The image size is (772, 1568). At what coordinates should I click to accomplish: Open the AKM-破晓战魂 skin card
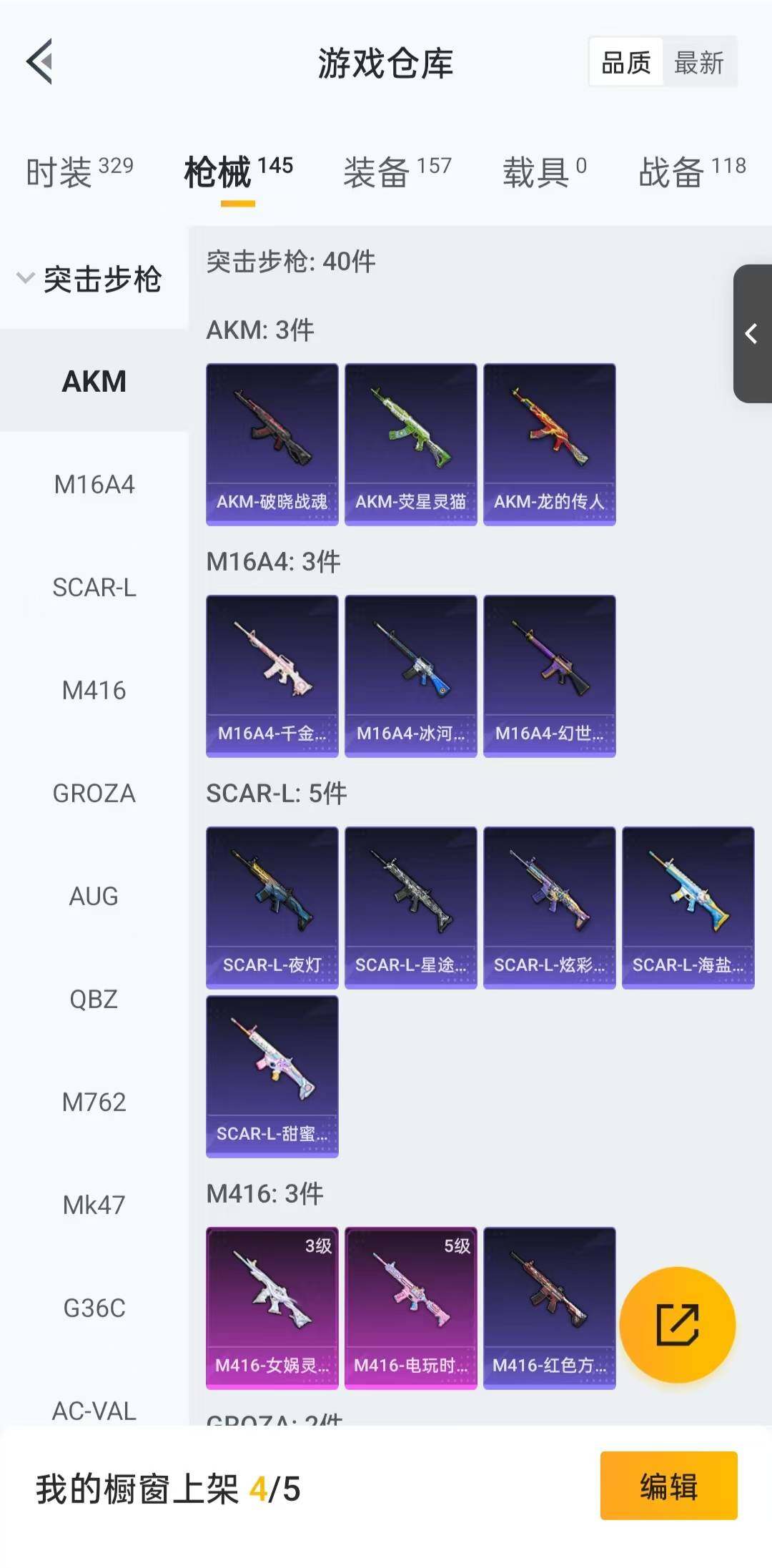coord(272,444)
